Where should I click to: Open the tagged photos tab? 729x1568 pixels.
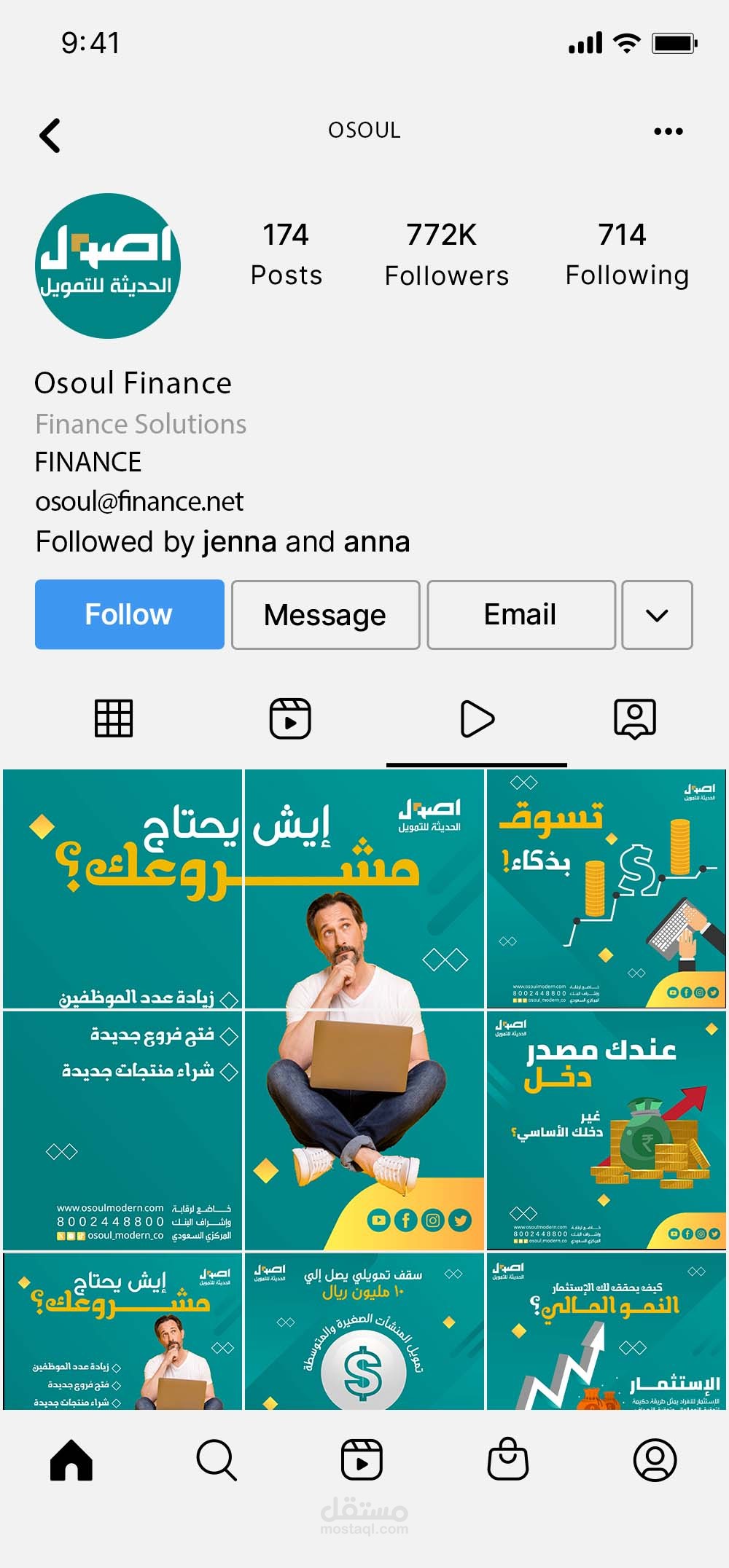pos(635,718)
